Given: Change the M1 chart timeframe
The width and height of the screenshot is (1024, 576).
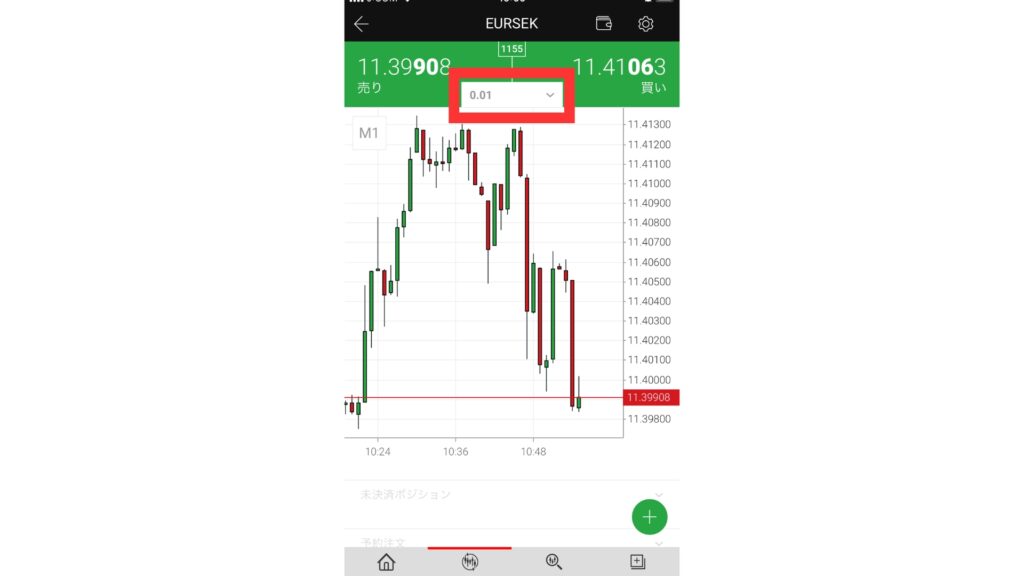Looking at the screenshot, I should coord(368,134).
